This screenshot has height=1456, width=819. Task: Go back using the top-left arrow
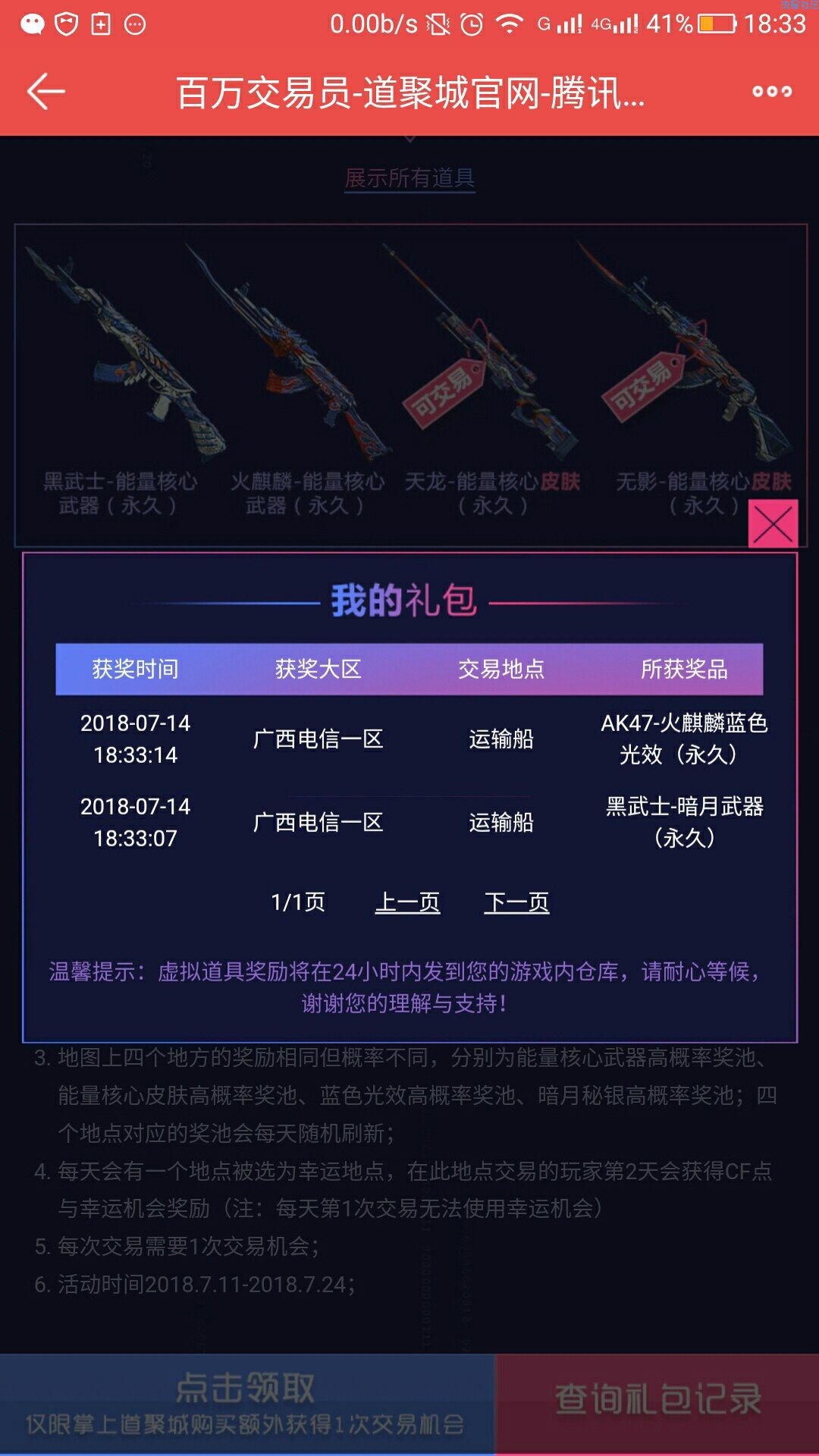45,93
